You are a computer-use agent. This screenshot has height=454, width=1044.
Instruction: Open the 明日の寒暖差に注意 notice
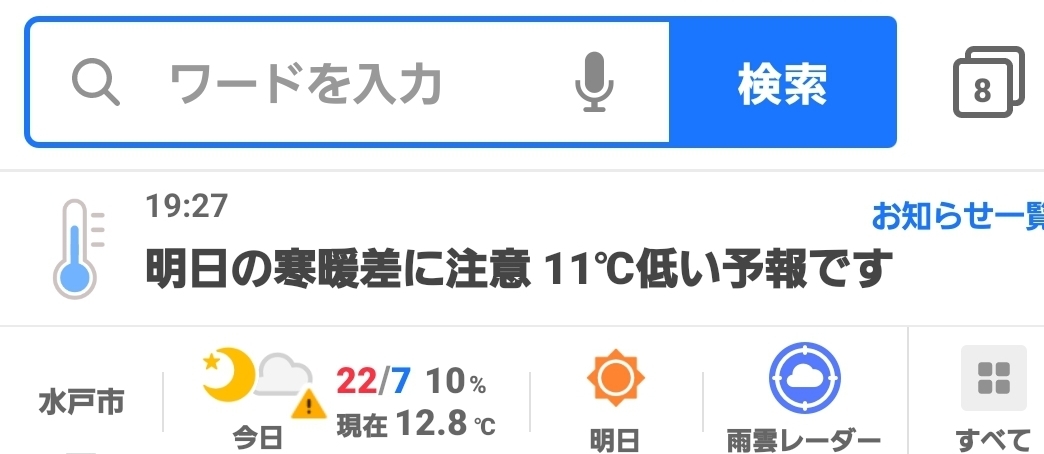click(518, 267)
